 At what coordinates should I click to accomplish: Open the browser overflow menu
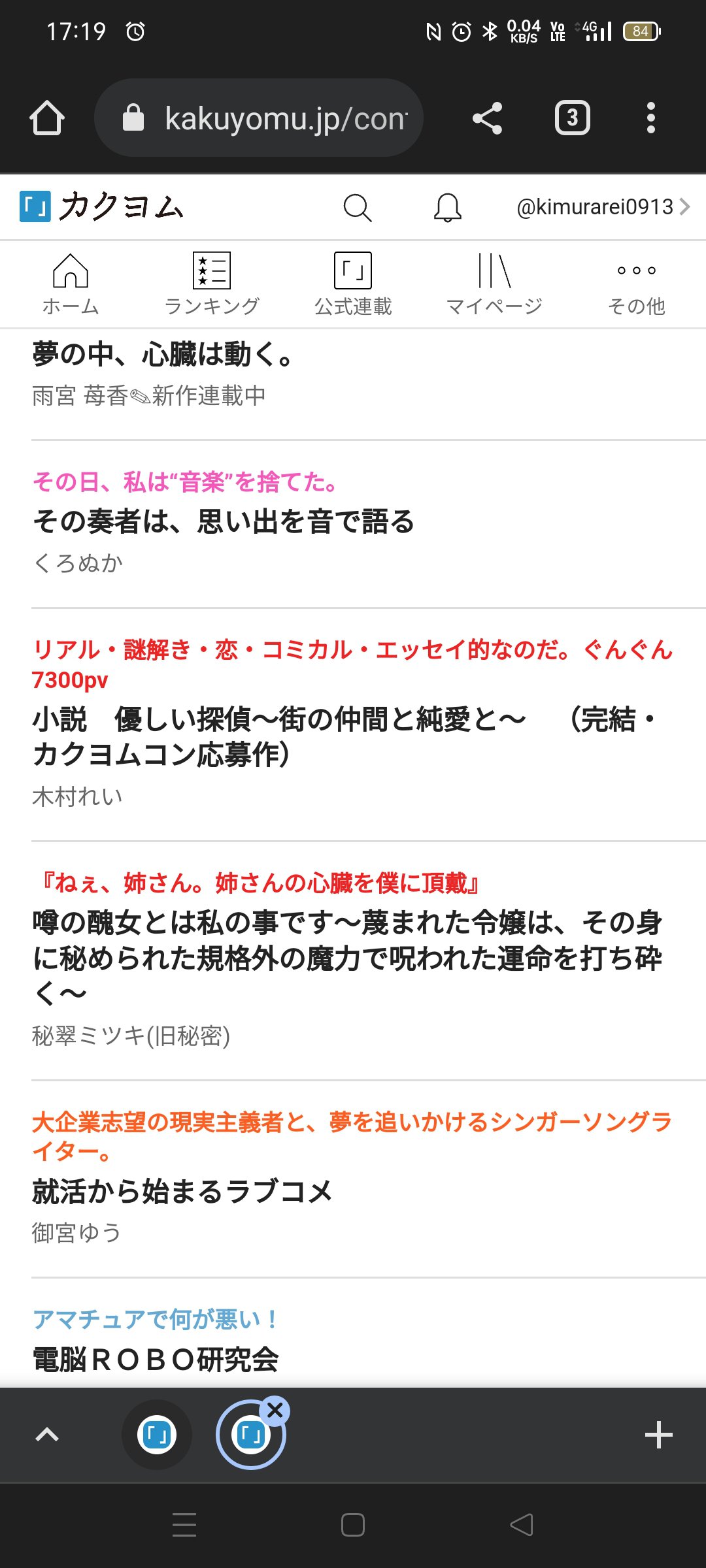[x=650, y=118]
